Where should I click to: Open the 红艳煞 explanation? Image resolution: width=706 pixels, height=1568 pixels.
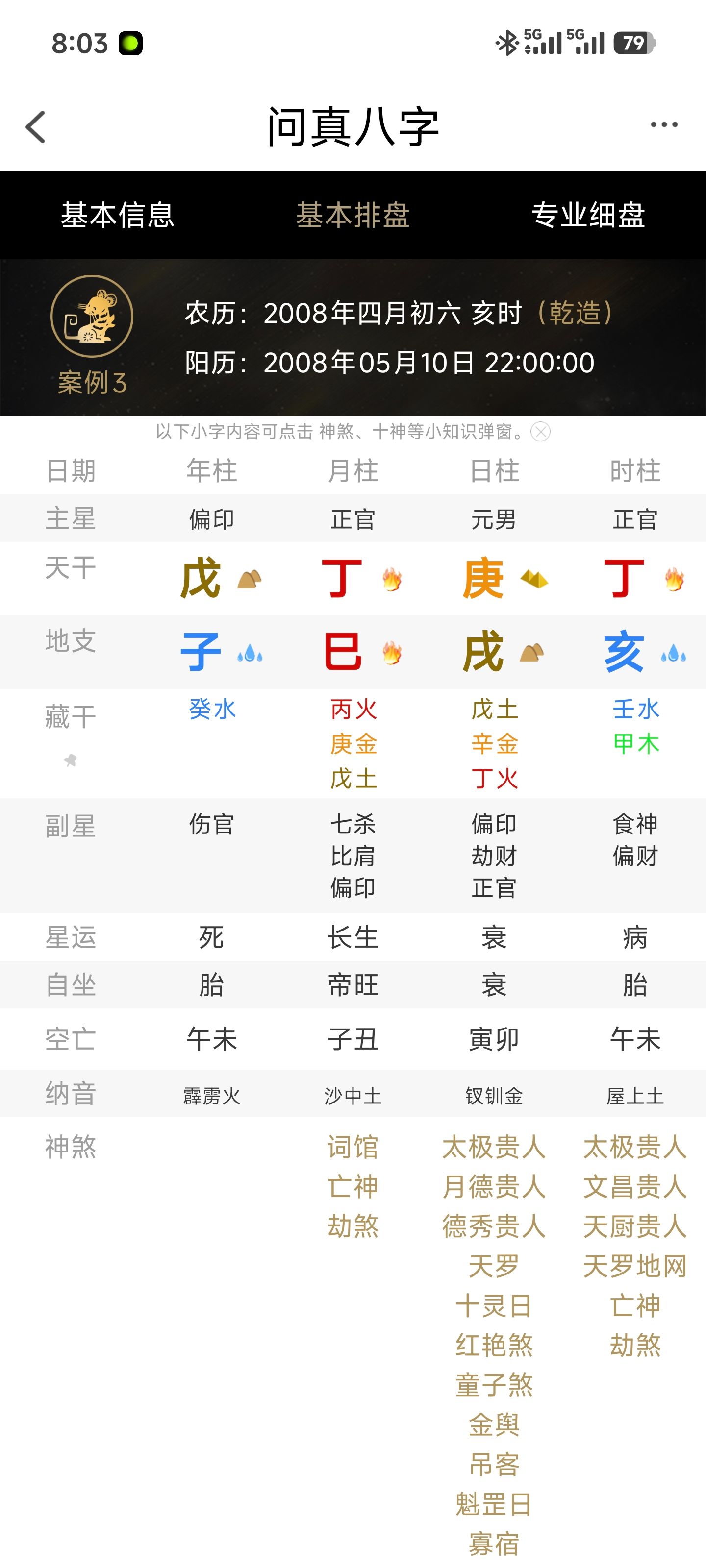[493, 1345]
